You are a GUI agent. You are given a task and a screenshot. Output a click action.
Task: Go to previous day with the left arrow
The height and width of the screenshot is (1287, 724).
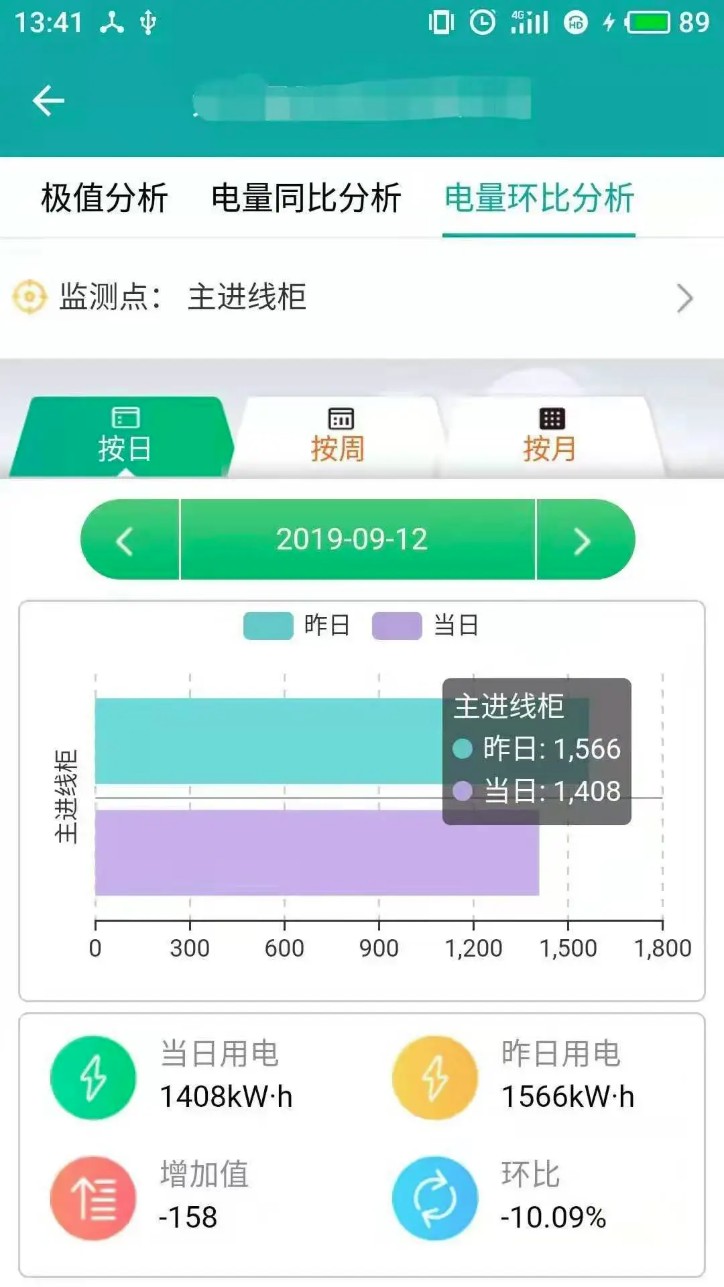pyautogui.click(x=124, y=540)
